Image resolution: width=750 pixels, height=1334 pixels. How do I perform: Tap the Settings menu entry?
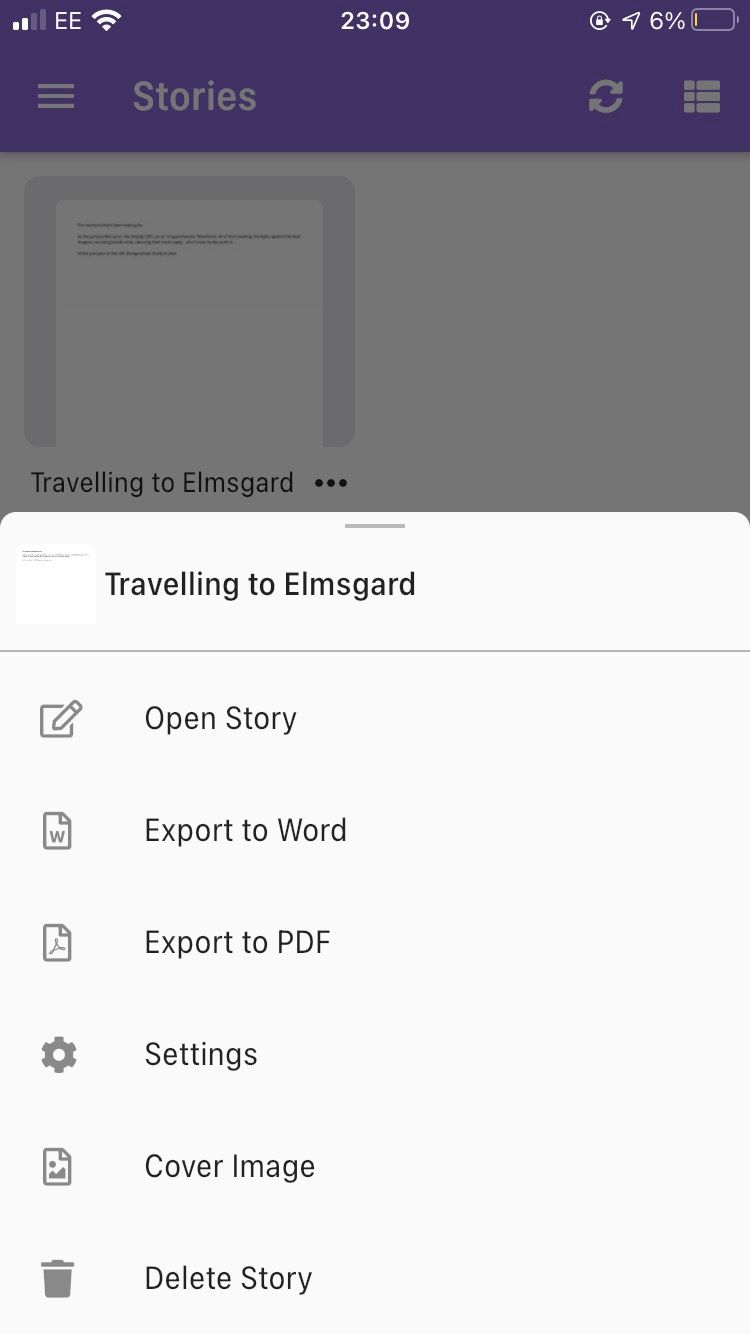(x=200, y=1053)
